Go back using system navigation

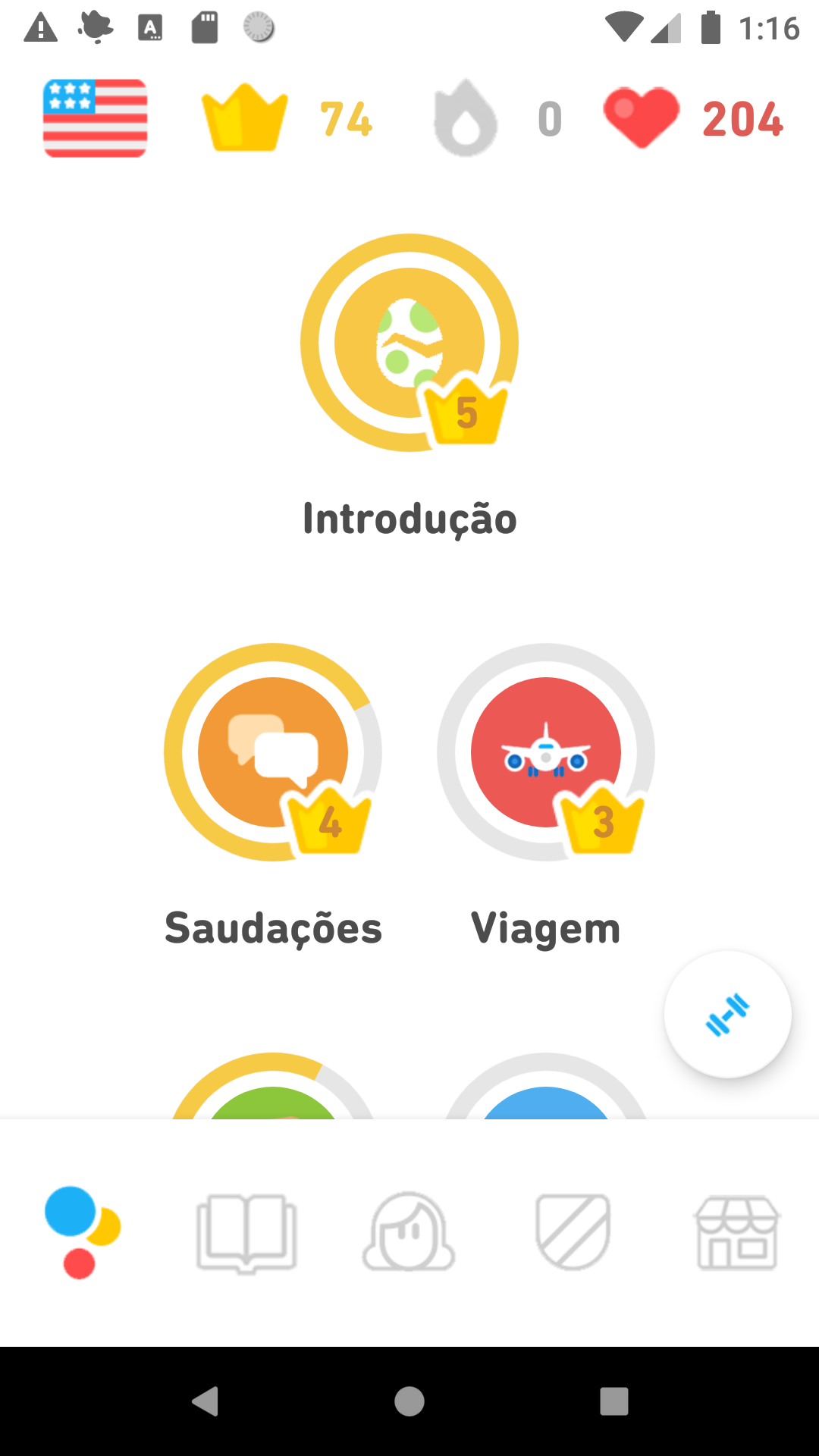click(205, 1401)
